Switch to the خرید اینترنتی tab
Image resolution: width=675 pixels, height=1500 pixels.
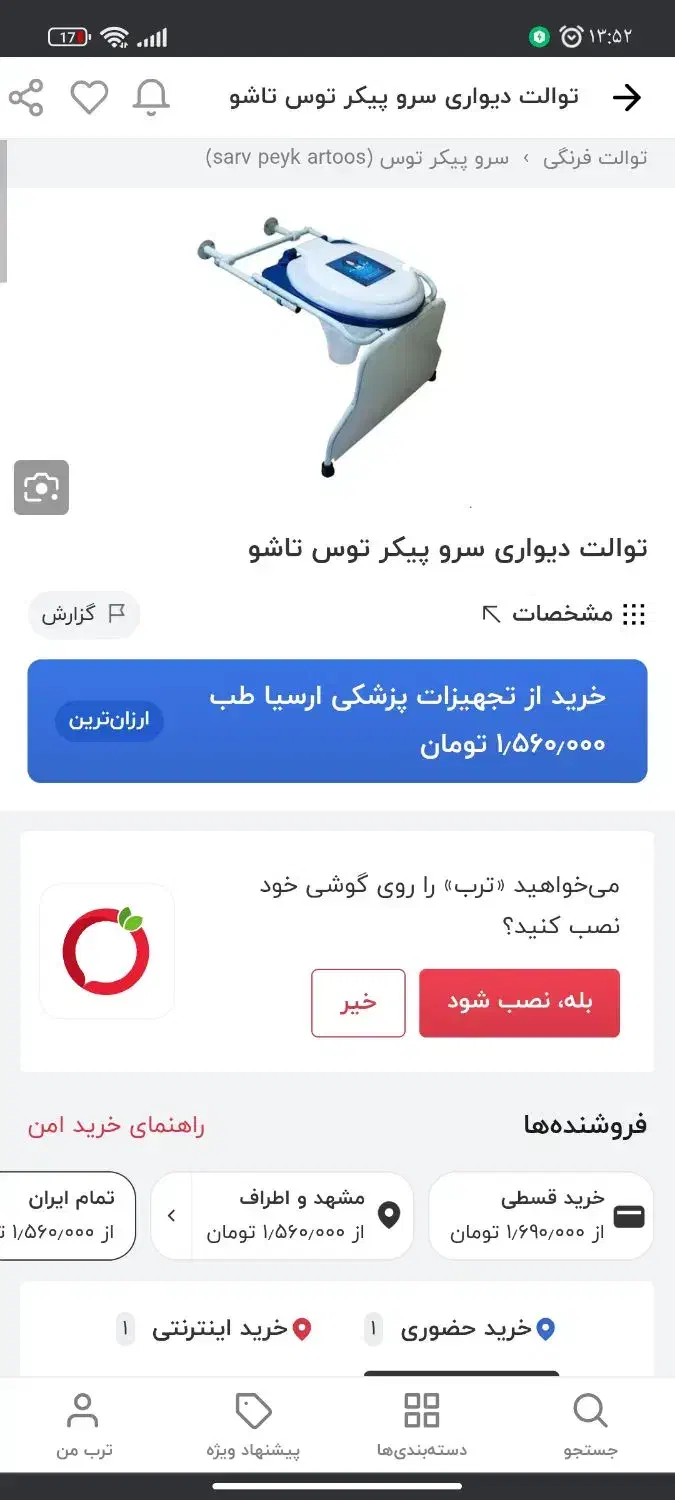(220, 1329)
